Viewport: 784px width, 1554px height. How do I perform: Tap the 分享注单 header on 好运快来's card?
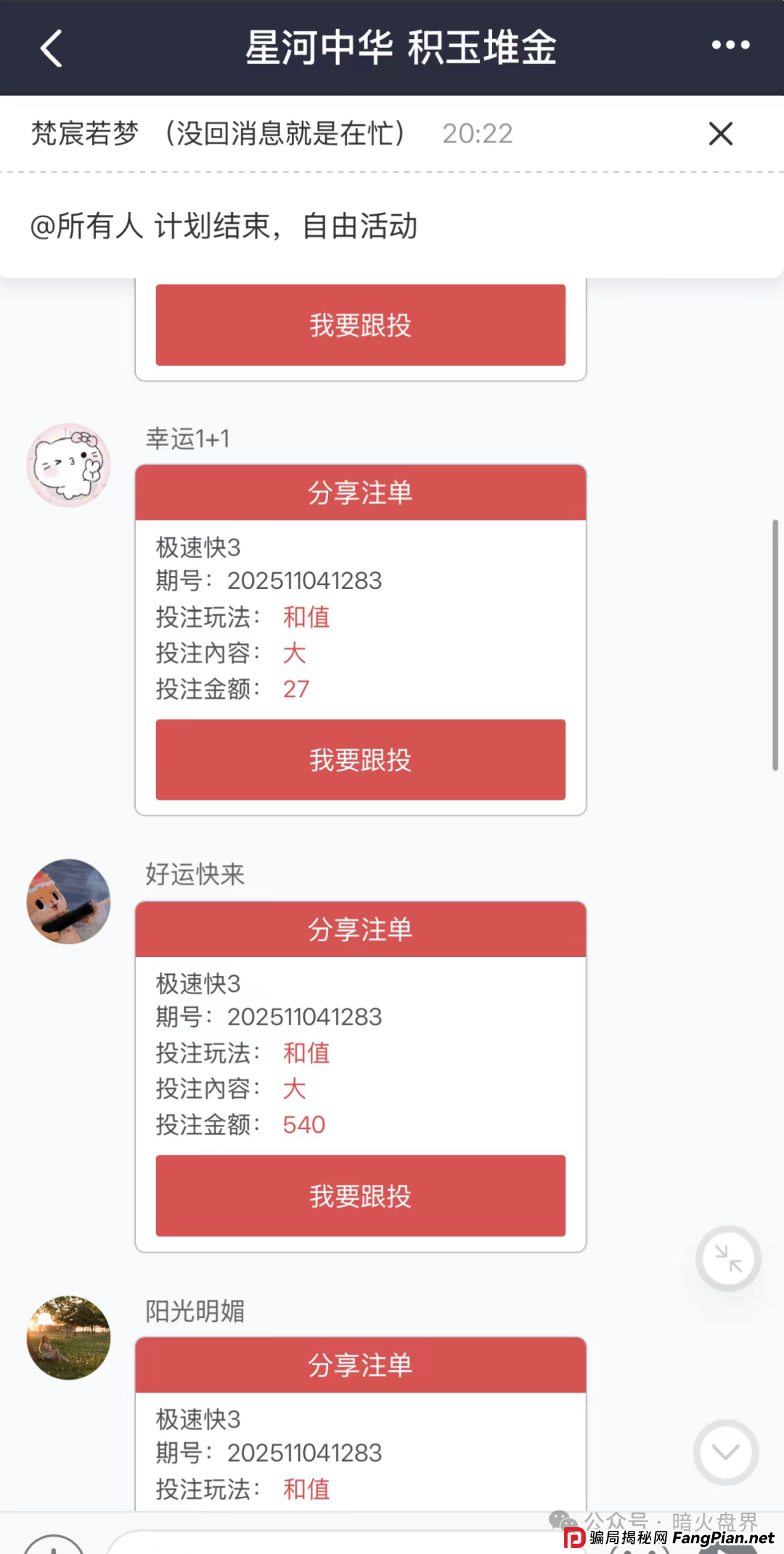coord(359,928)
